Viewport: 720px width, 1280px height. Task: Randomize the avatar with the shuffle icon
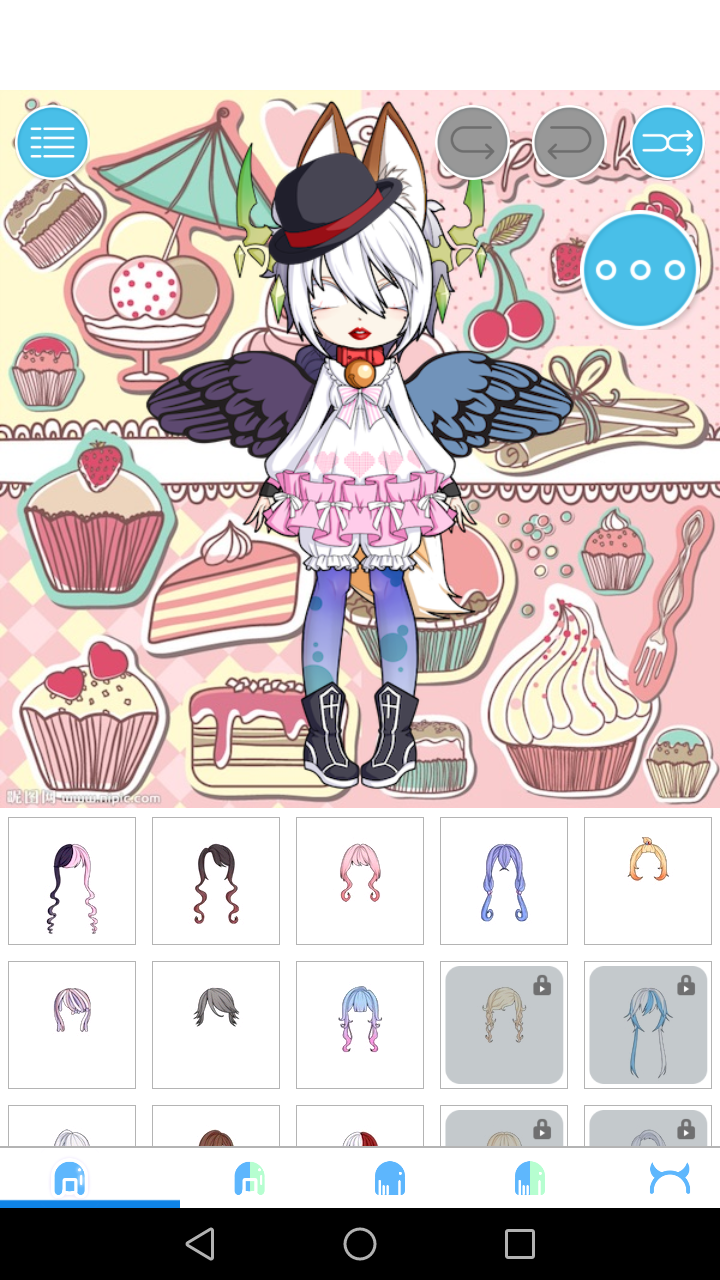[x=667, y=142]
